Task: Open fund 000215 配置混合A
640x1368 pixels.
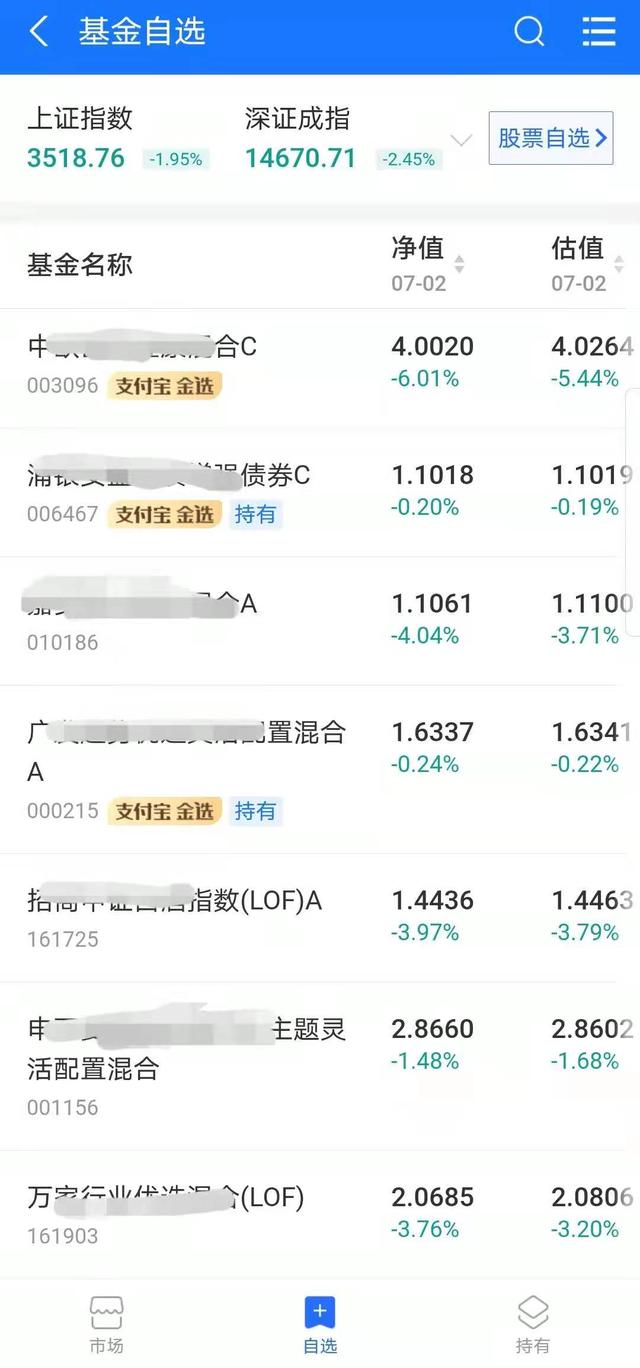Action: click(320, 769)
